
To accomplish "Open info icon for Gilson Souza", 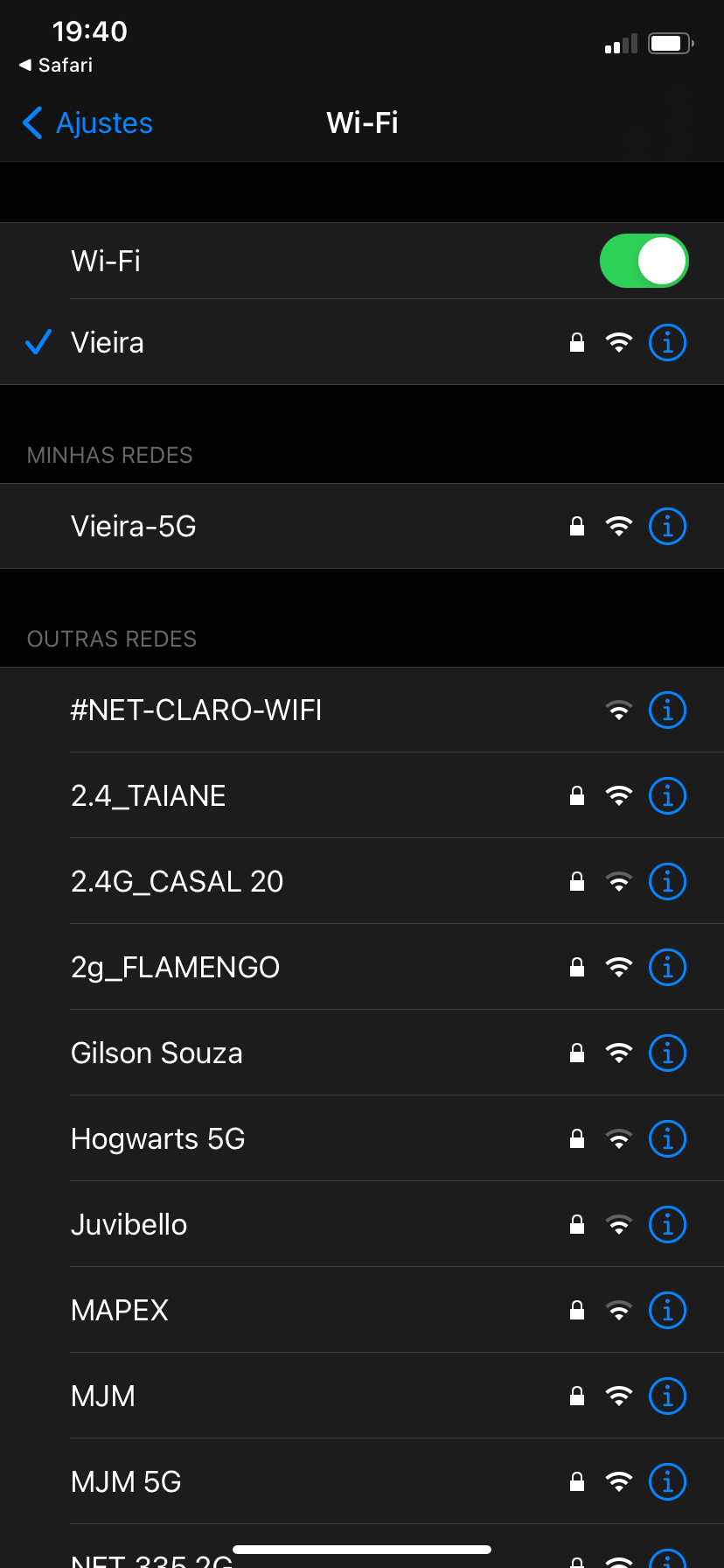I will point(667,1053).
